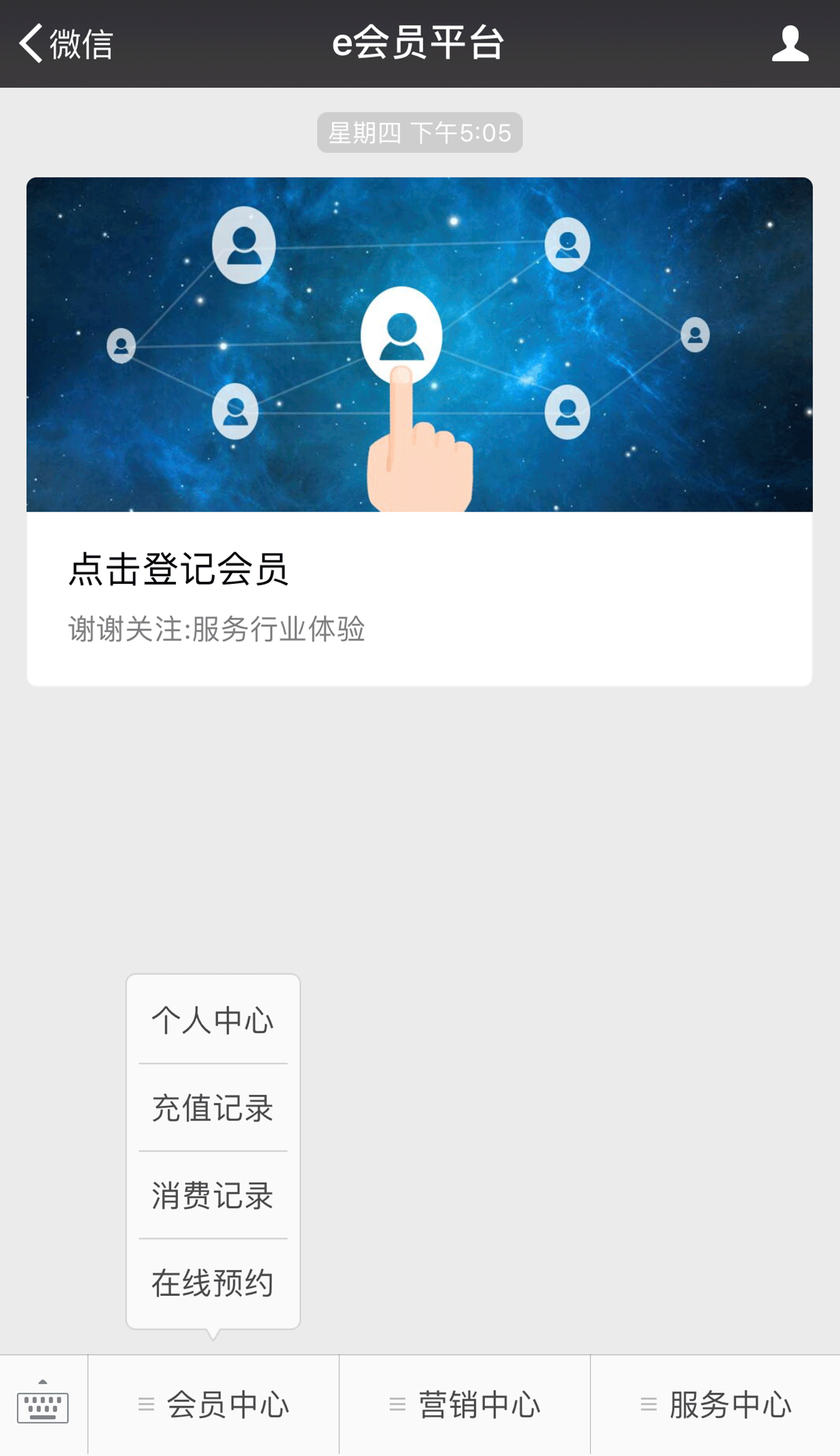The height and width of the screenshot is (1456, 840).
Task: View 消费记录
Action: tap(213, 1195)
